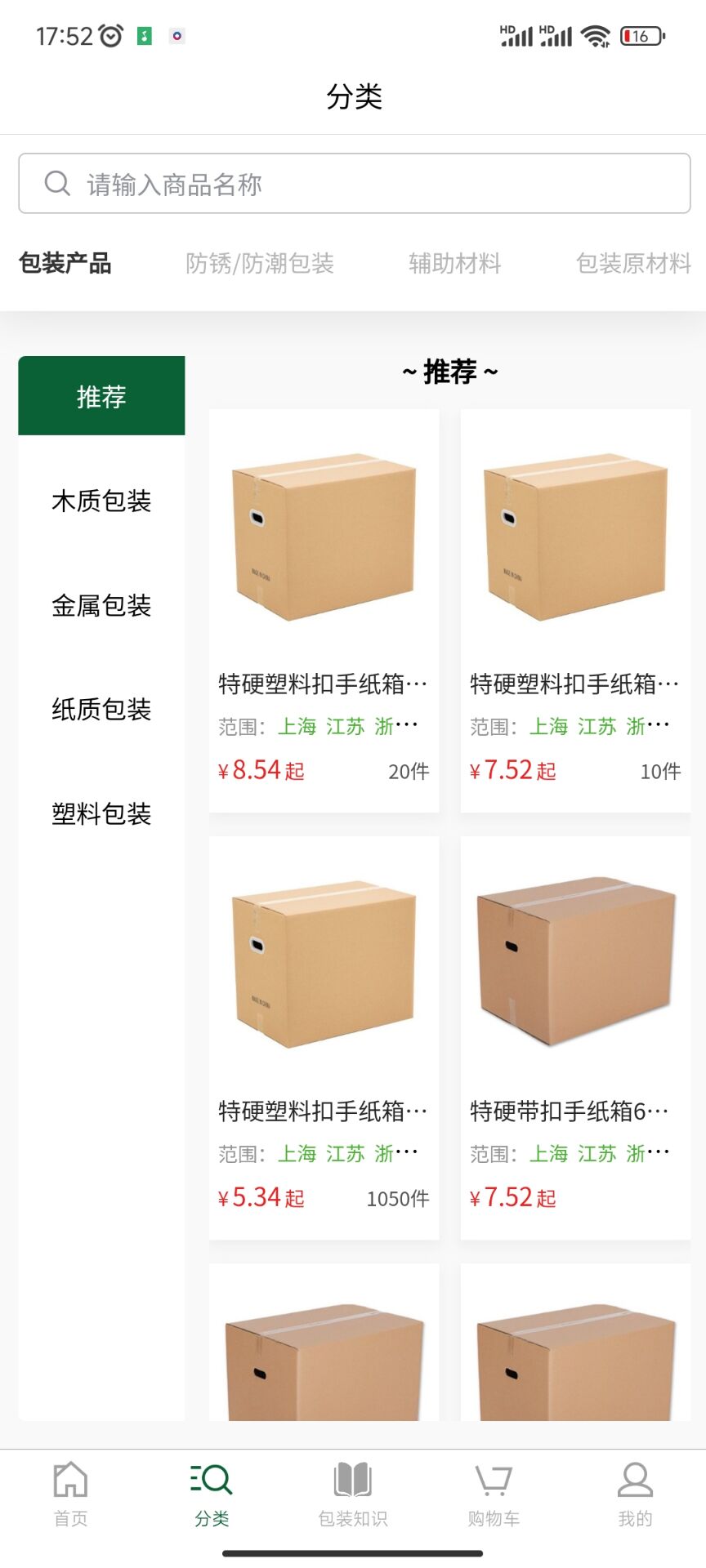
Task: Open the 包装知识 bottom tab
Action: [x=353, y=1494]
